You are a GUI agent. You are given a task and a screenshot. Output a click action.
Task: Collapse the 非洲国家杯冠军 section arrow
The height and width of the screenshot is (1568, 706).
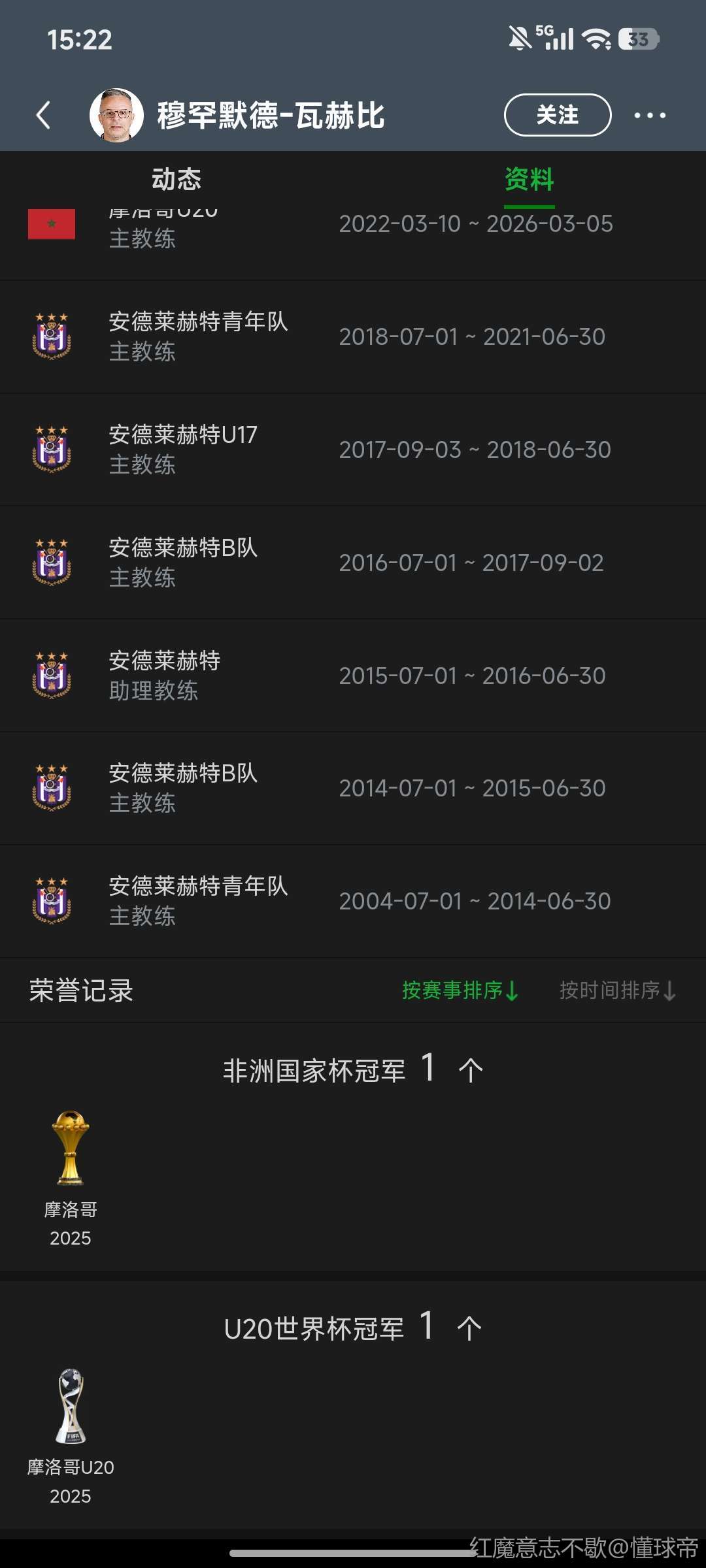(471, 1070)
